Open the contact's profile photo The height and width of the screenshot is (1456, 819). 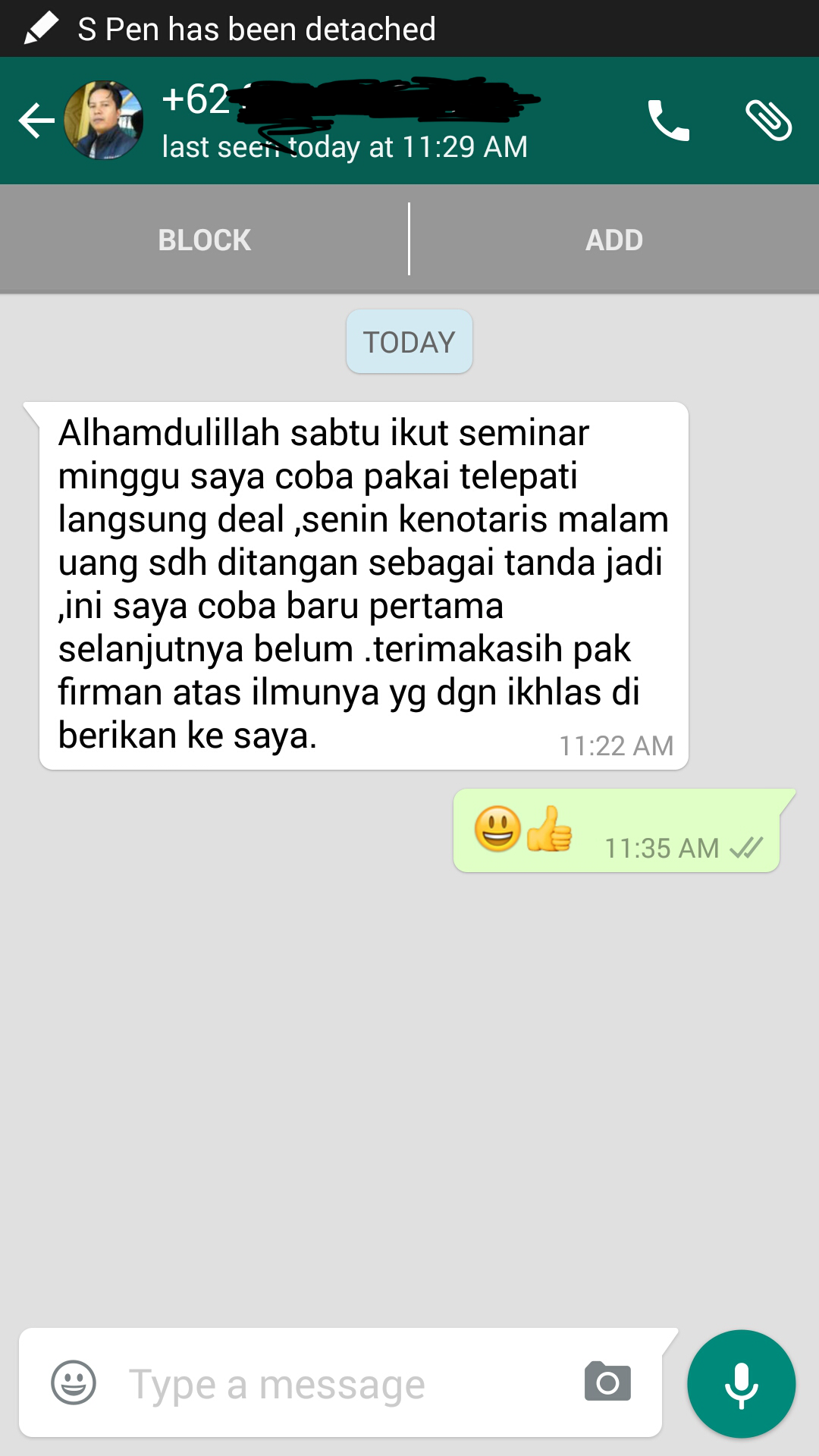coord(104,121)
